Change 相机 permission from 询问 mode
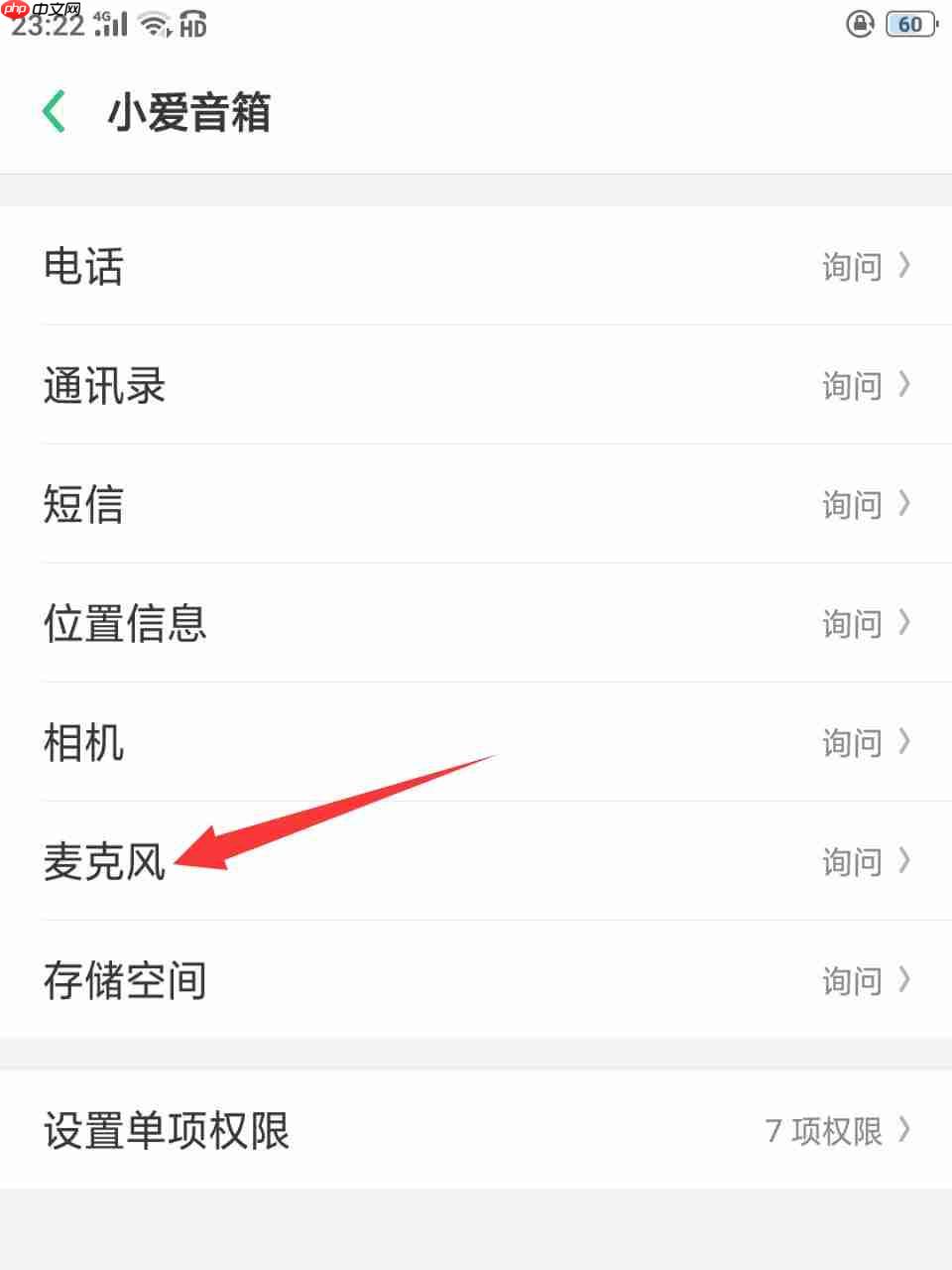952x1270 pixels. click(x=851, y=742)
